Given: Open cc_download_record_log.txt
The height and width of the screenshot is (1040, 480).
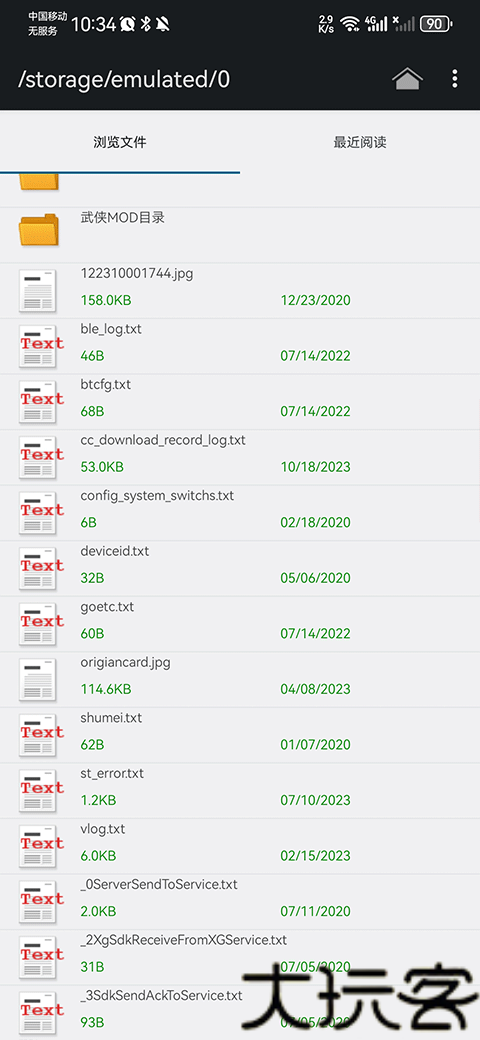Looking at the screenshot, I should point(240,458).
